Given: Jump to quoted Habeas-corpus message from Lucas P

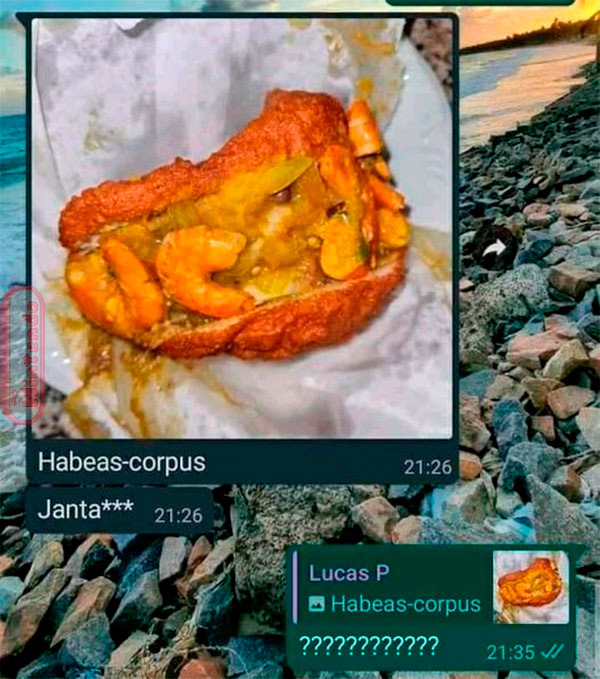Looking at the screenshot, I should [395, 589].
